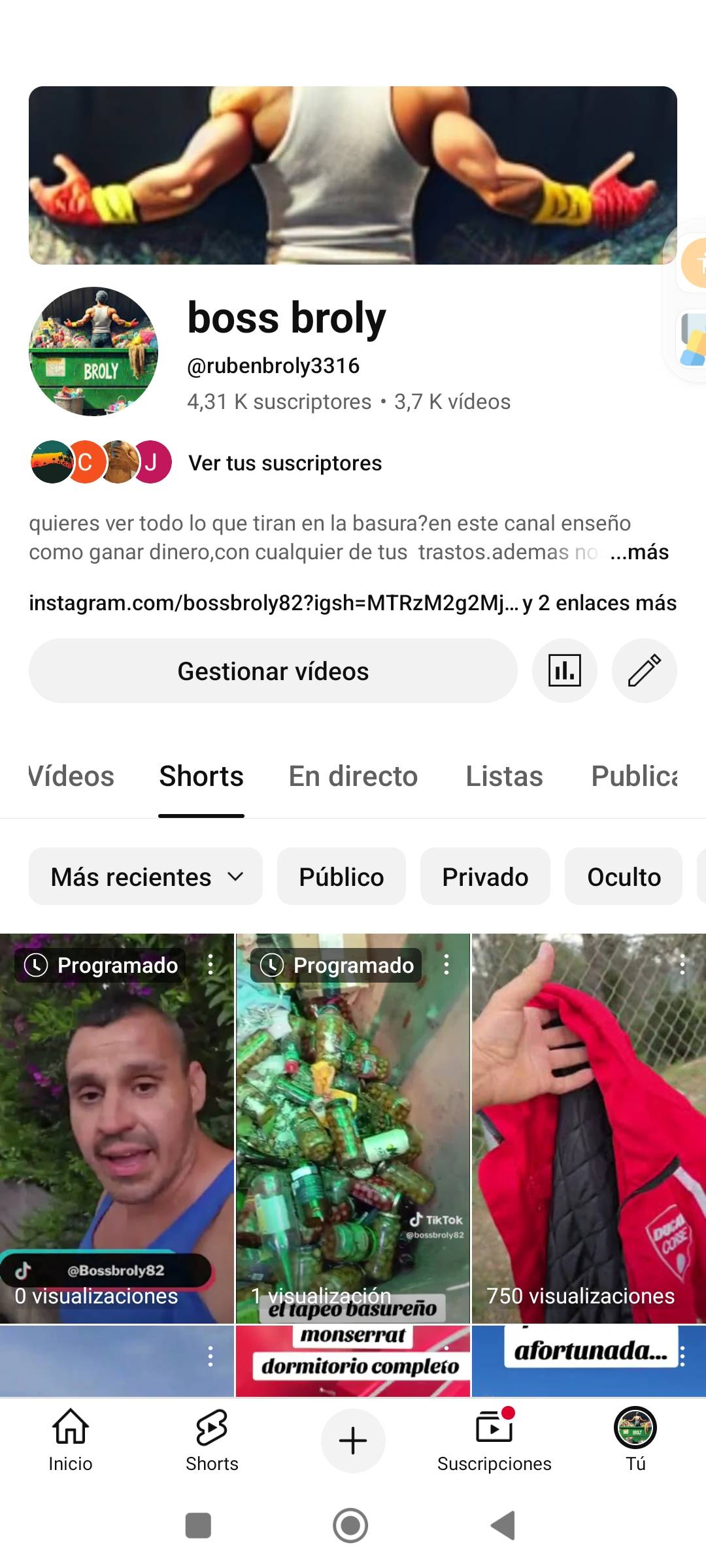Expand the Más recientes sort dropdown
This screenshot has width=706, height=1568.
pos(146,877)
